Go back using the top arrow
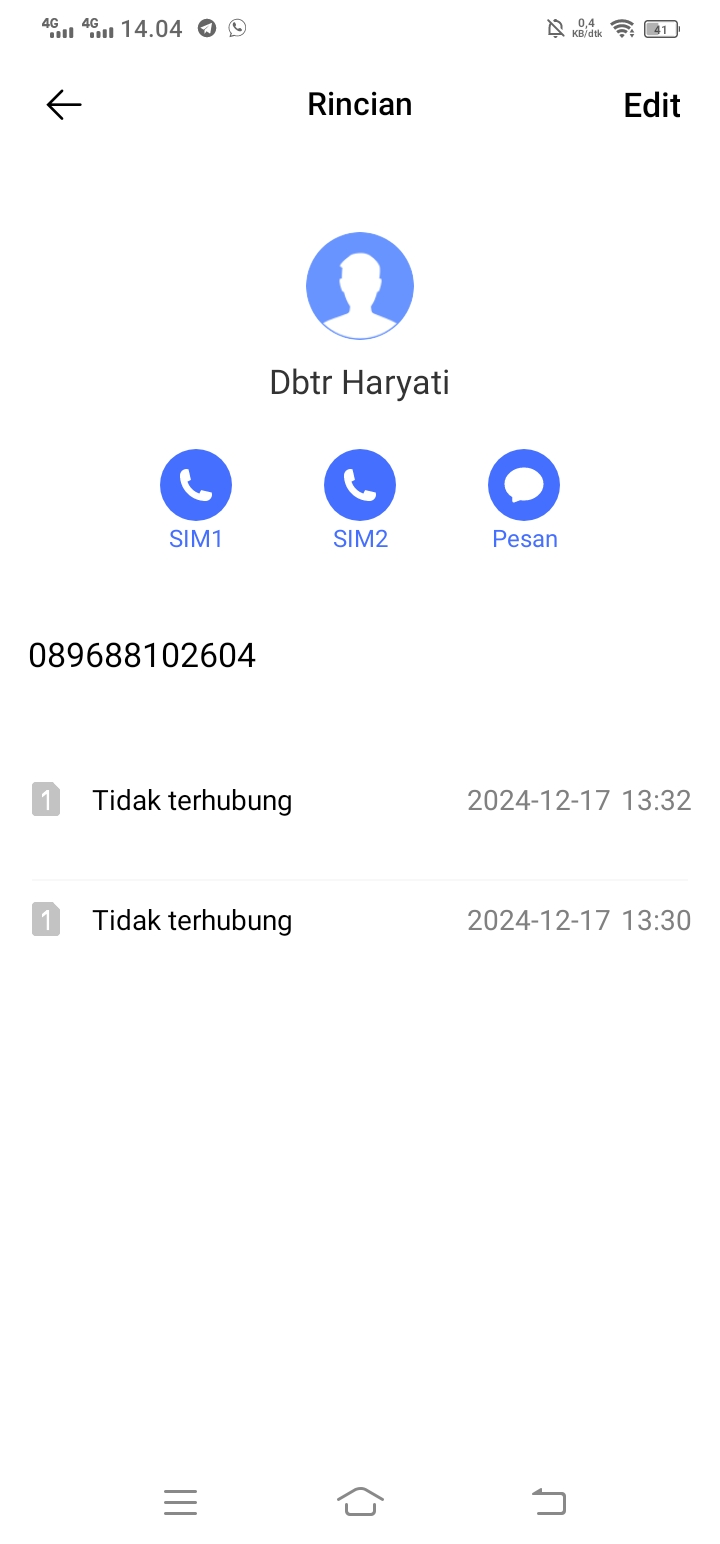 (64, 105)
